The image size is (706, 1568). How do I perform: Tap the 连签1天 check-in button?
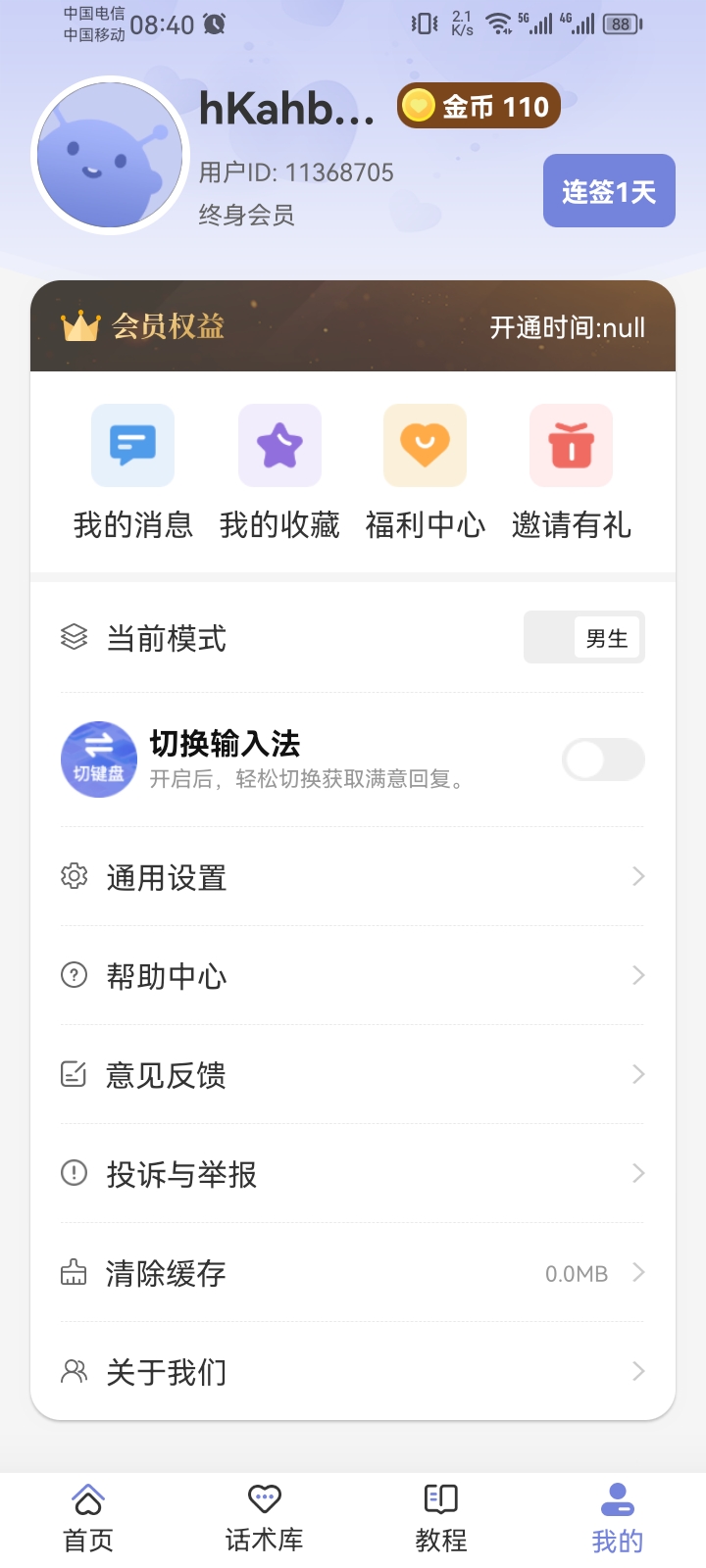609,191
